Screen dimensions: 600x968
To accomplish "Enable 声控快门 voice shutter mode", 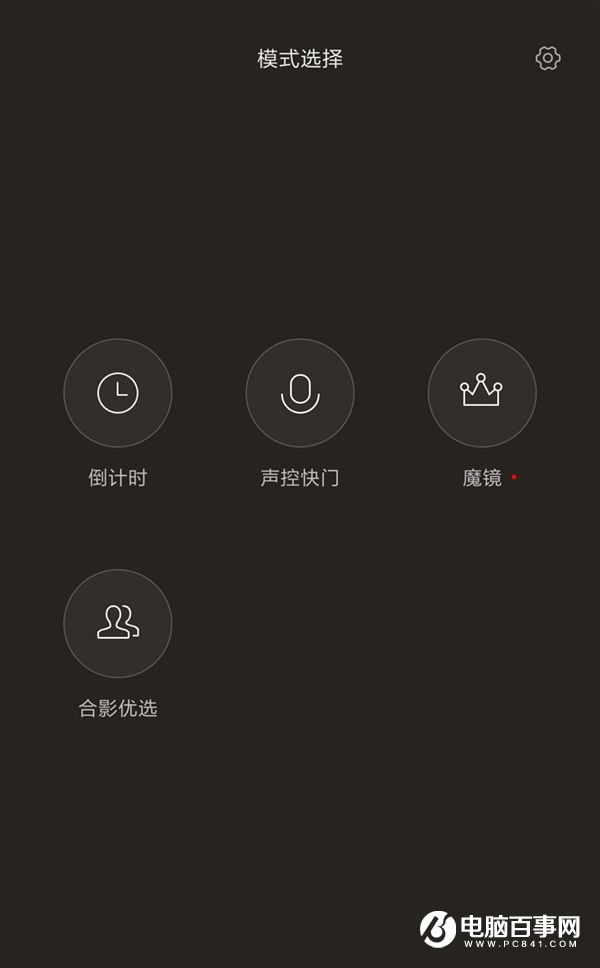I will (300, 393).
